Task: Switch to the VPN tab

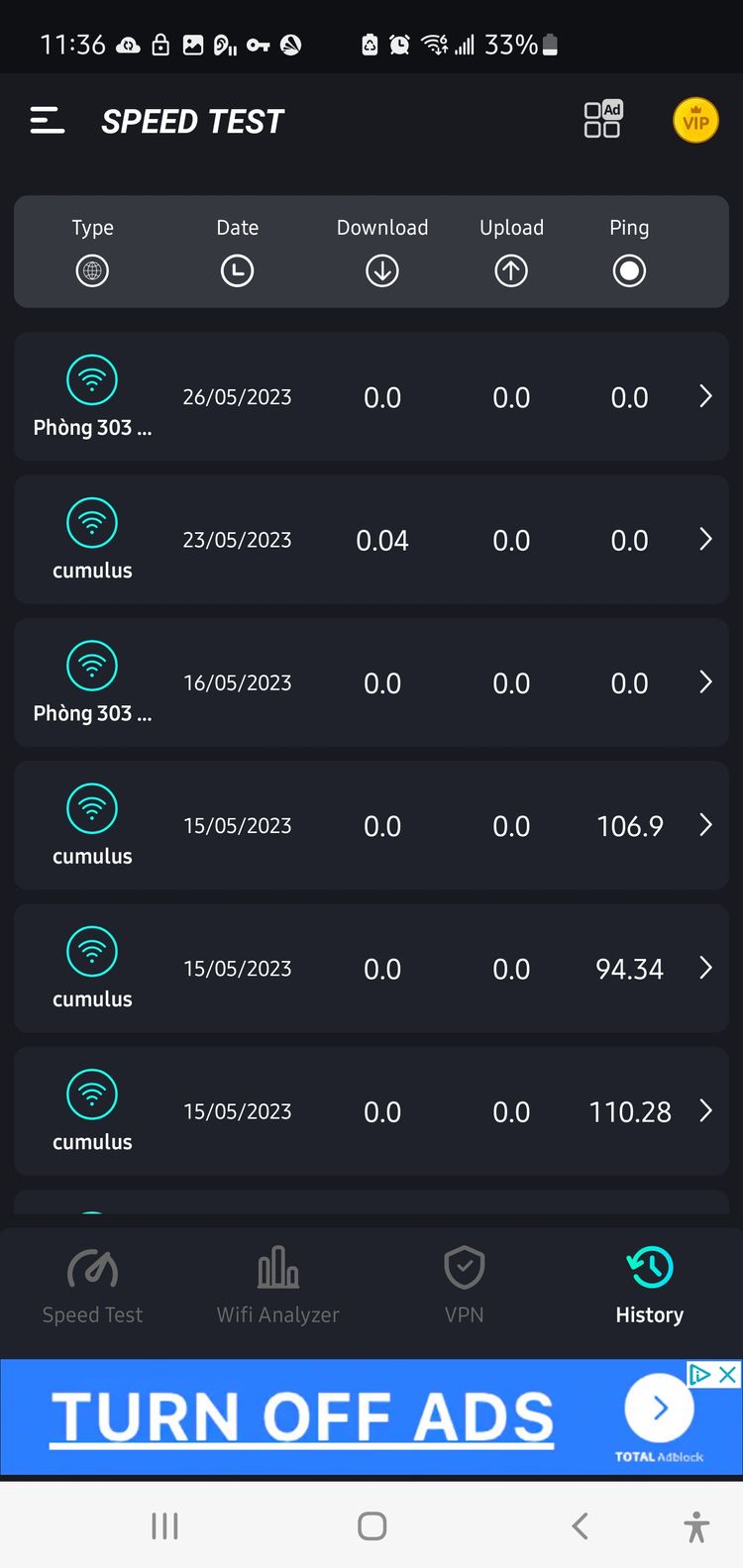Action: click(465, 1286)
